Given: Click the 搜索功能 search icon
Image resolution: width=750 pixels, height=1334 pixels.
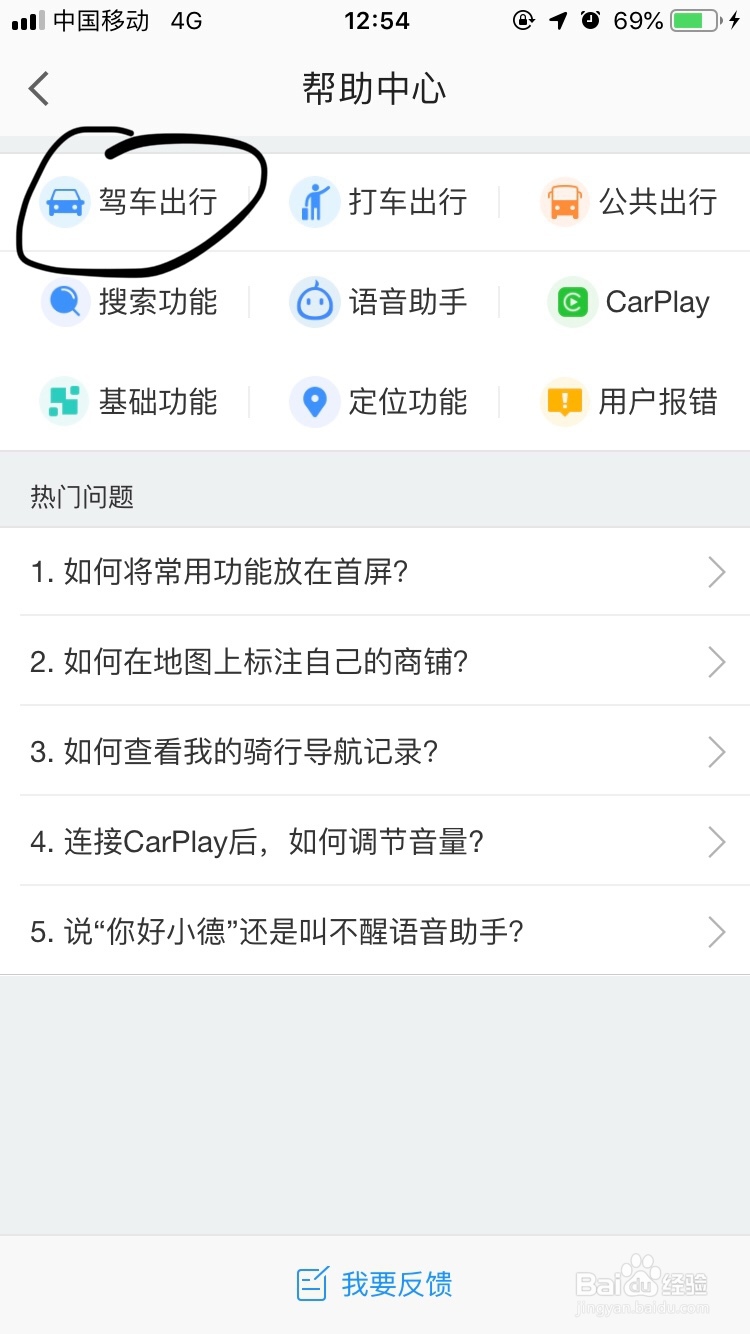Looking at the screenshot, I should 64,301.
